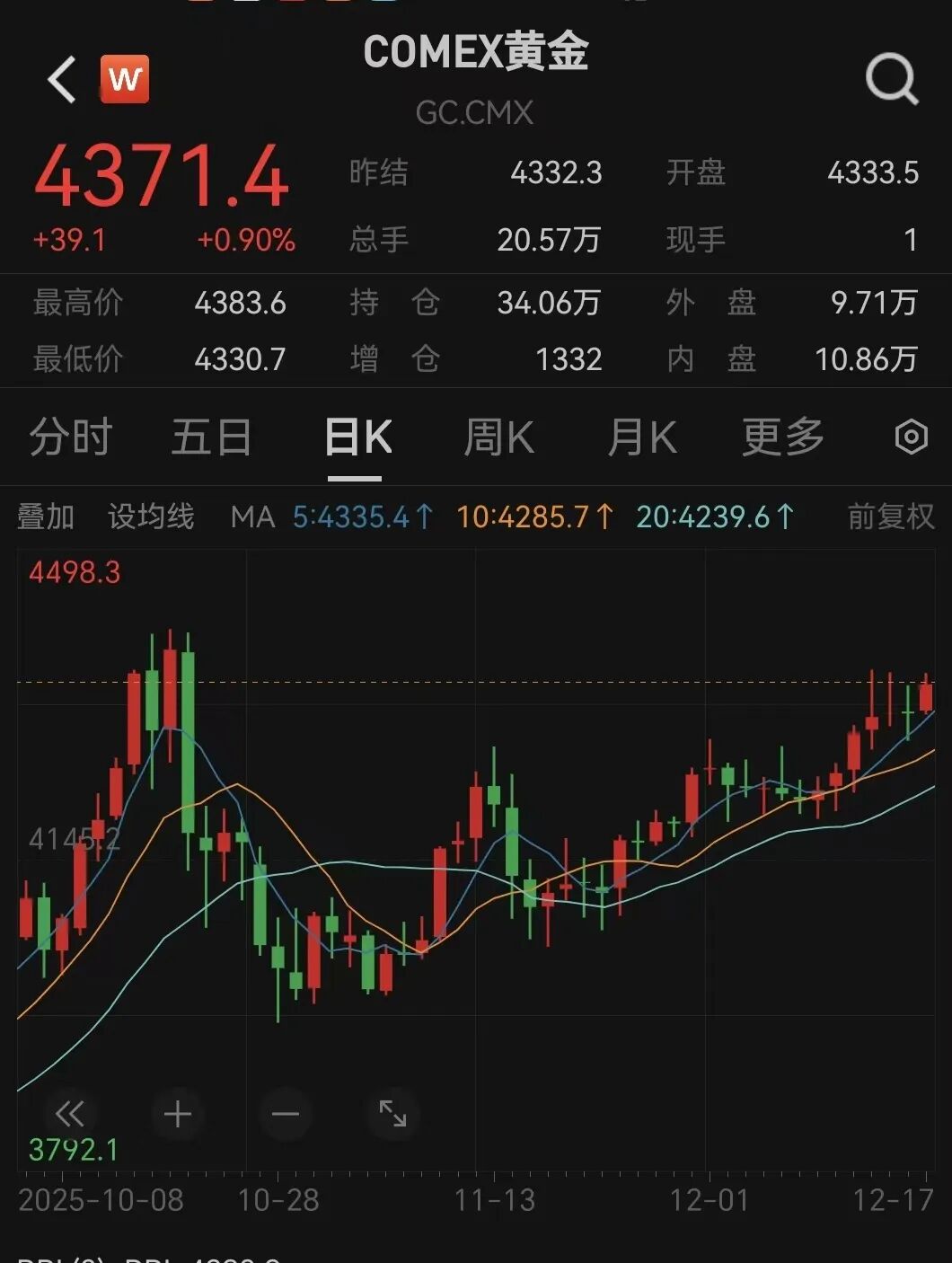Move chart back with double-arrow button

pos(69,1114)
